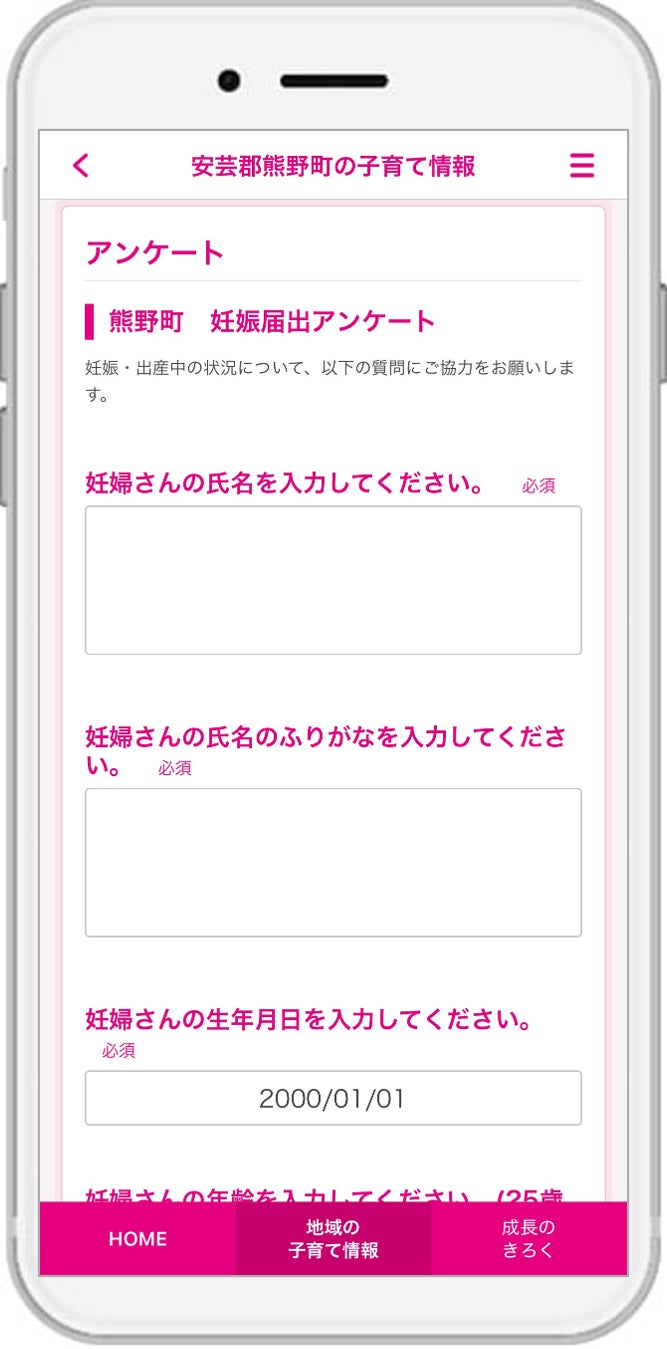Open the 生年月日 date field showing 2000/01/01
The width and height of the screenshot is (667, 1349).
pos(333,1098)
